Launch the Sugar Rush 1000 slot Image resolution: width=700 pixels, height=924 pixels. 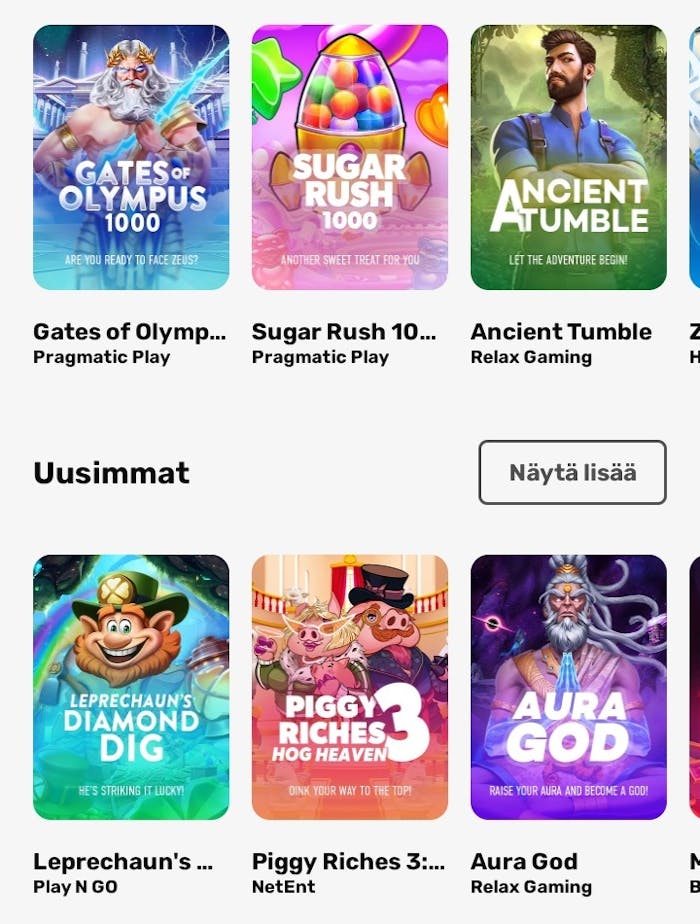(x=349, y=158)
